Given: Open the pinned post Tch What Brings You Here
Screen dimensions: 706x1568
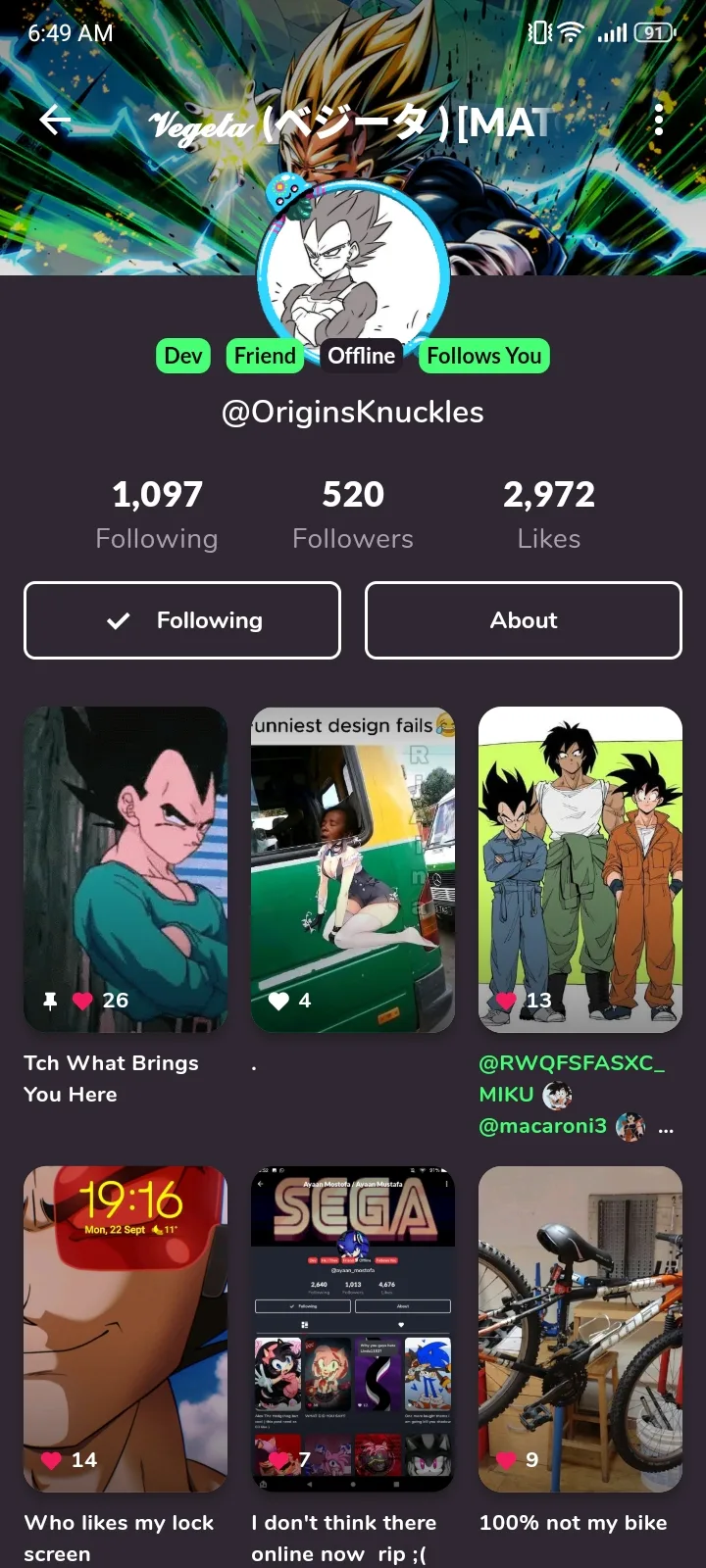Looking at the screenshot, I should pyautogui.click(x=126, y=869).
